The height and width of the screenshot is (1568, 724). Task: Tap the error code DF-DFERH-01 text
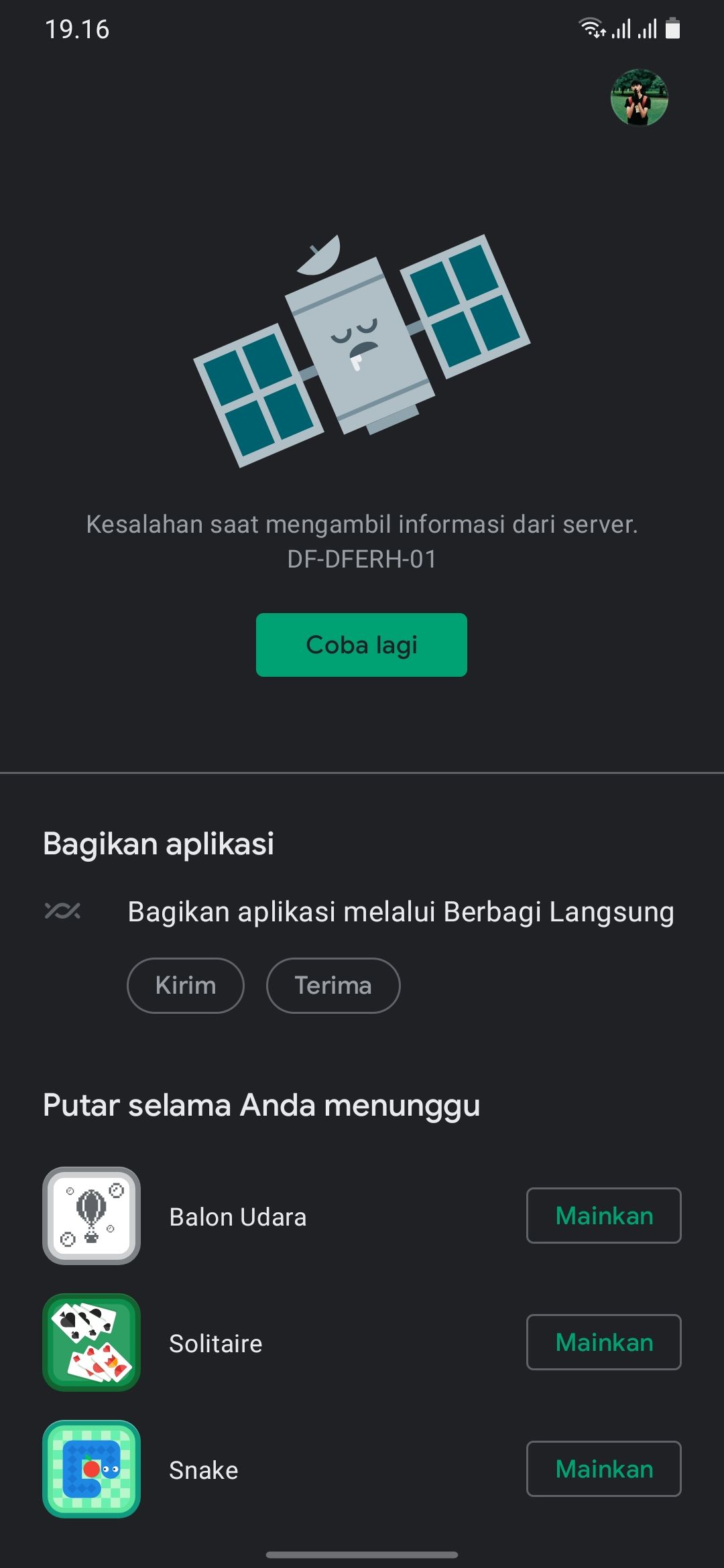point(361,560)
